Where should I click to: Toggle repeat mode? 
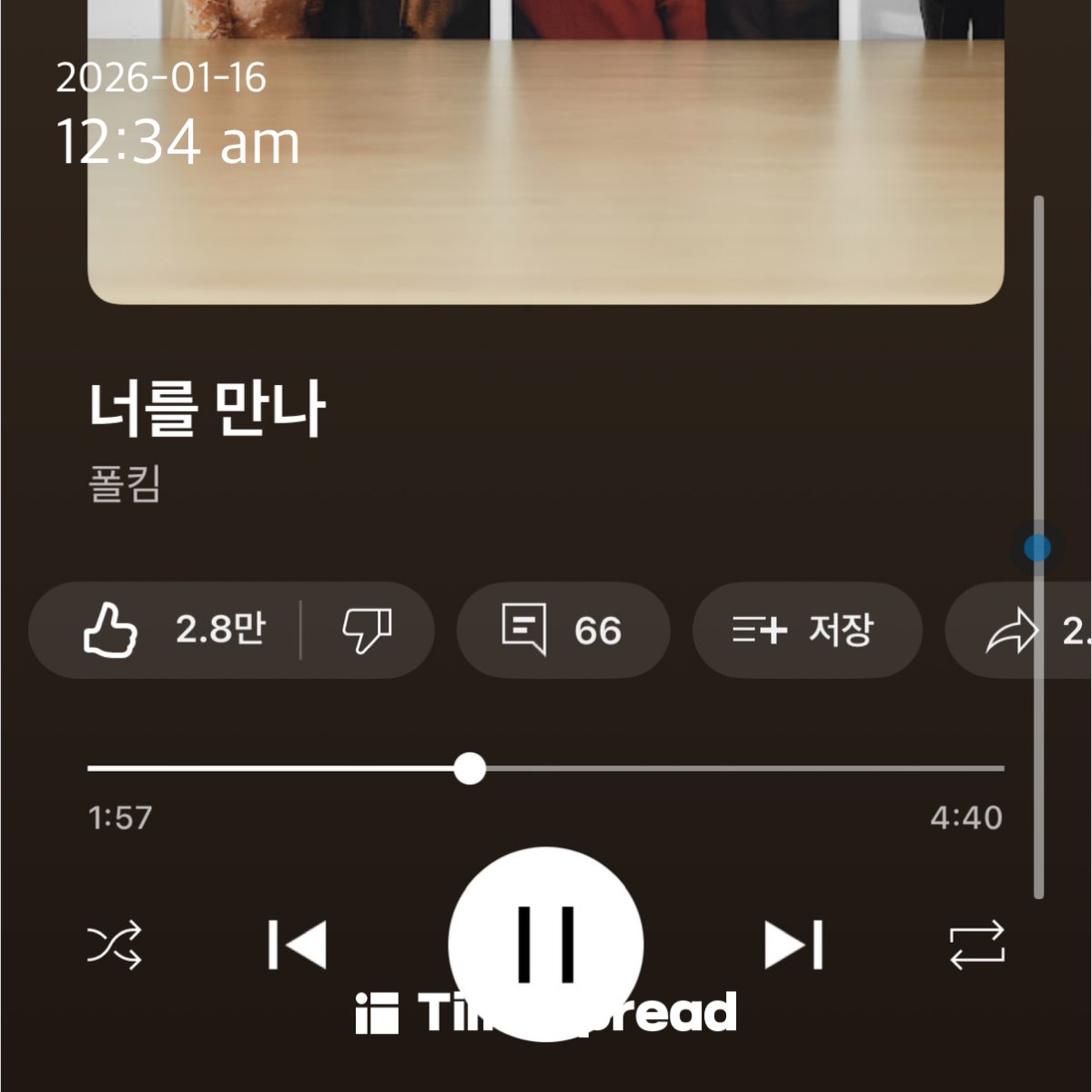976,945
